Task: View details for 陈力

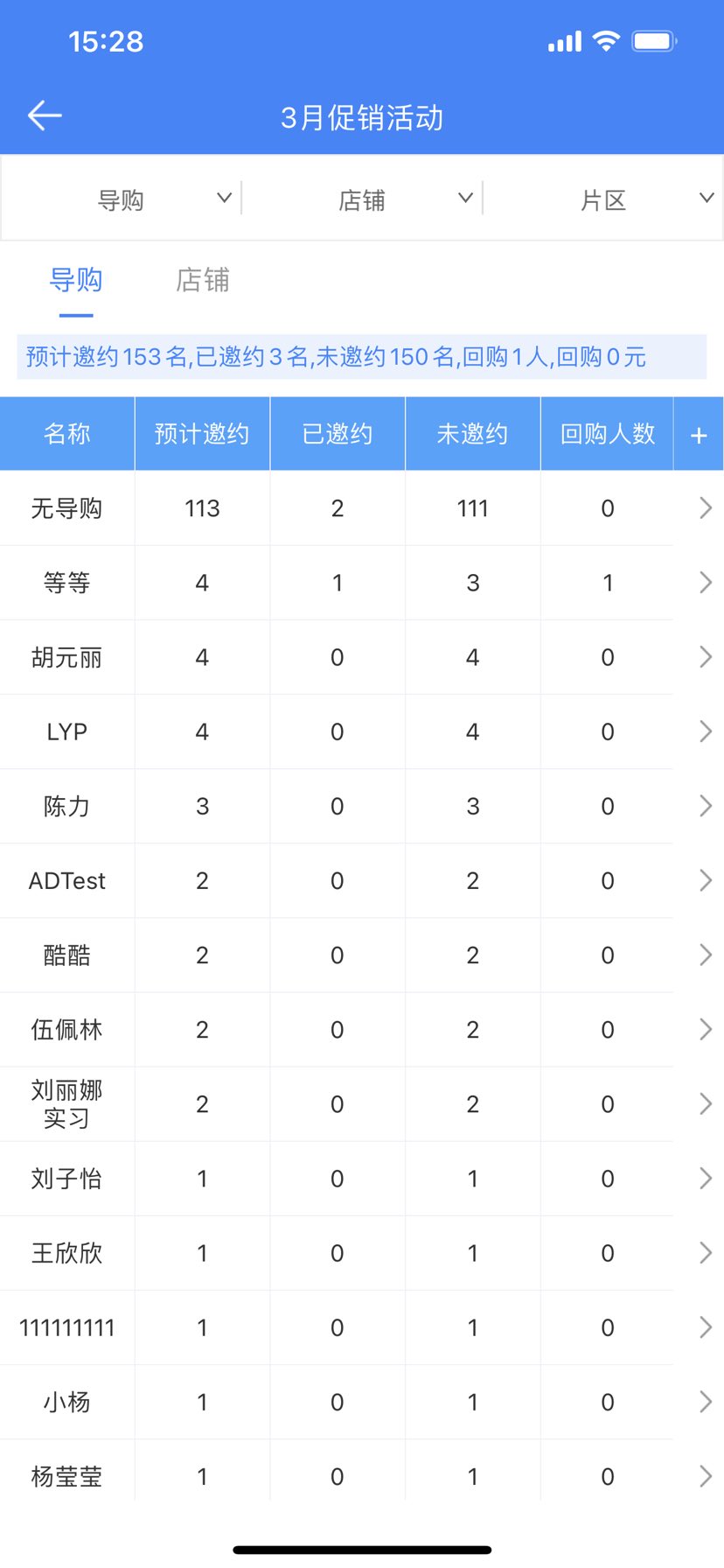Action: [705, 806]
